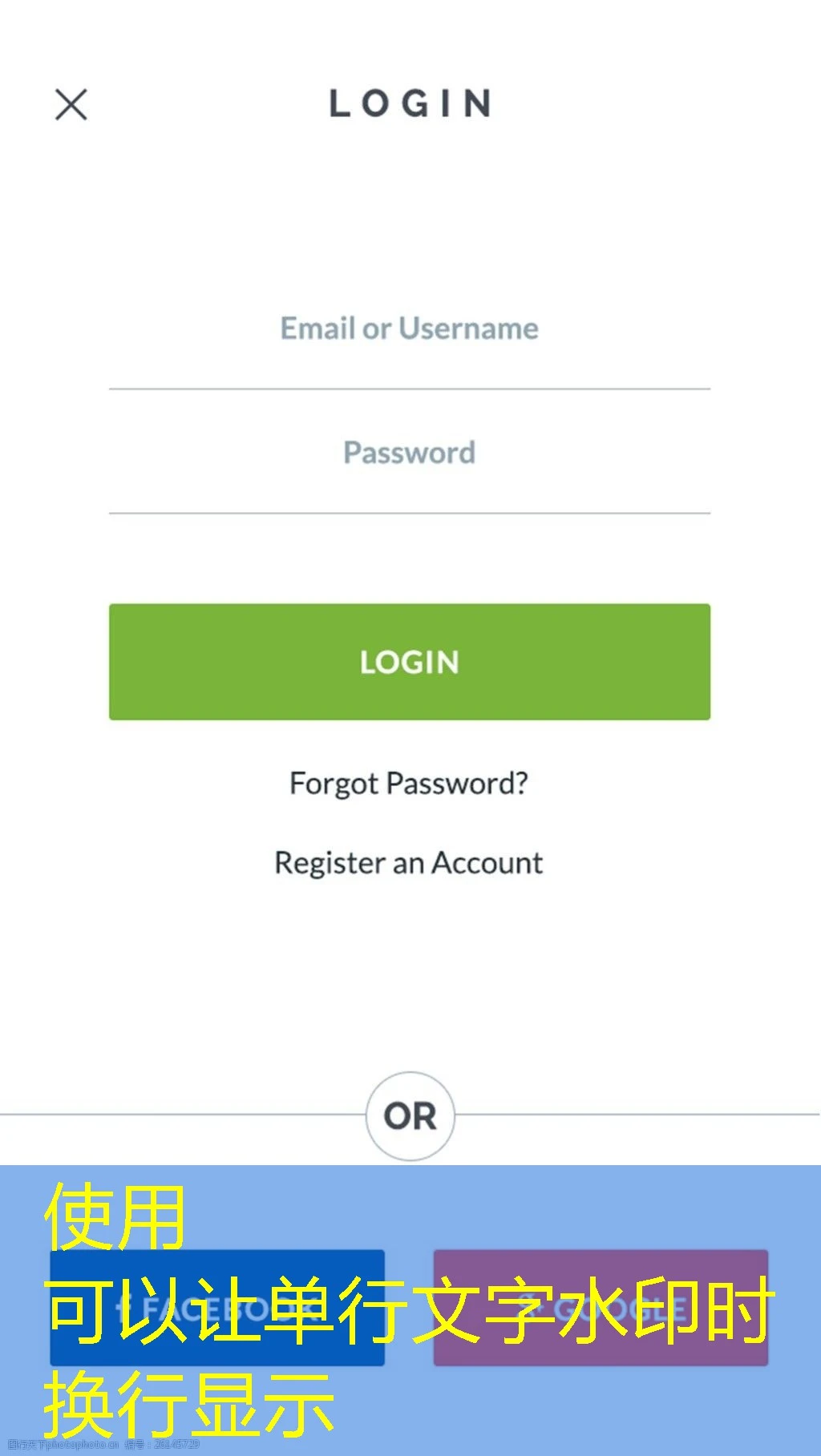The width and height of the screenshot is (821, 1456).
Task: Go to Register an Account
Action: coord(409,864)
